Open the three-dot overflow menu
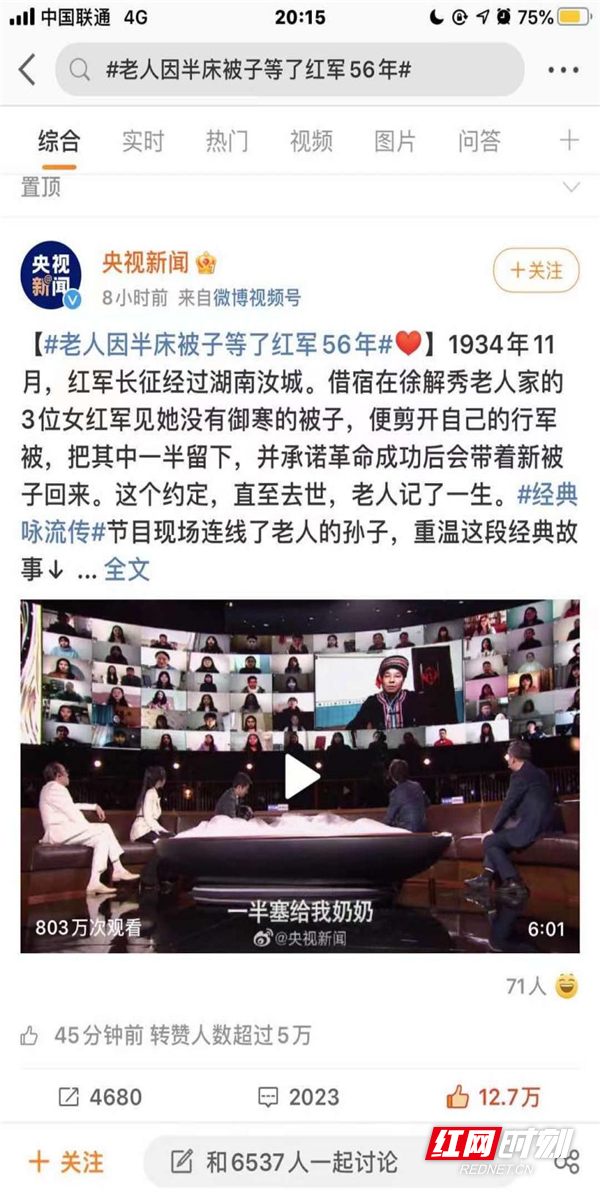 tap(563, 70)
